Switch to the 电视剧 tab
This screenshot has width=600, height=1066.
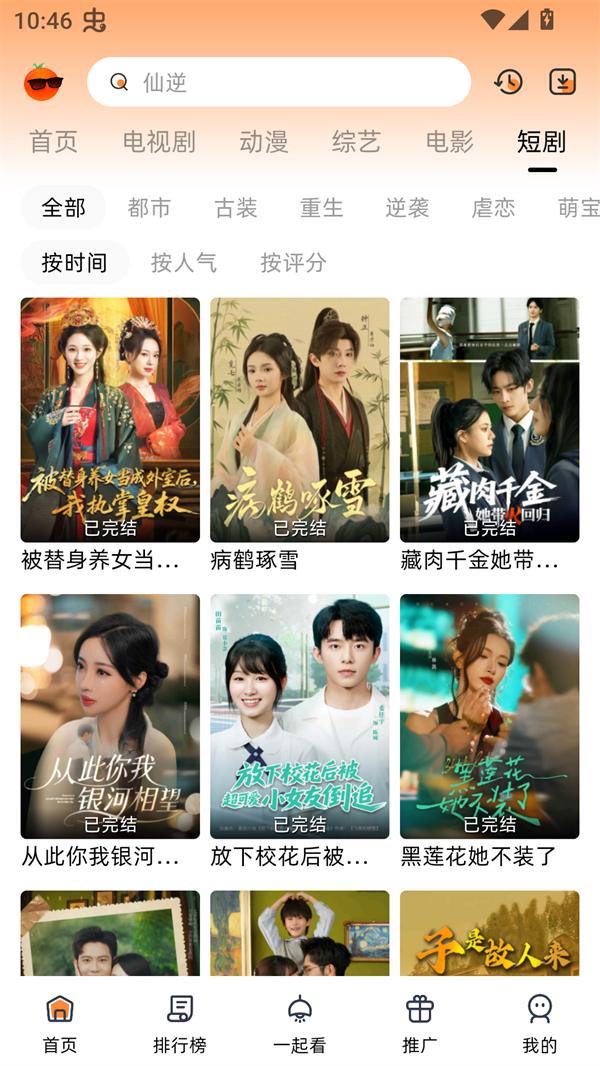pyautogui.click(x=159, y=142)
